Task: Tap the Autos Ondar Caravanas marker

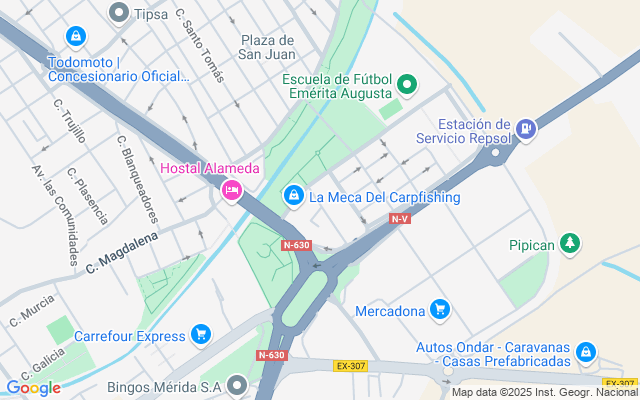Action: (x=586, y=353)
